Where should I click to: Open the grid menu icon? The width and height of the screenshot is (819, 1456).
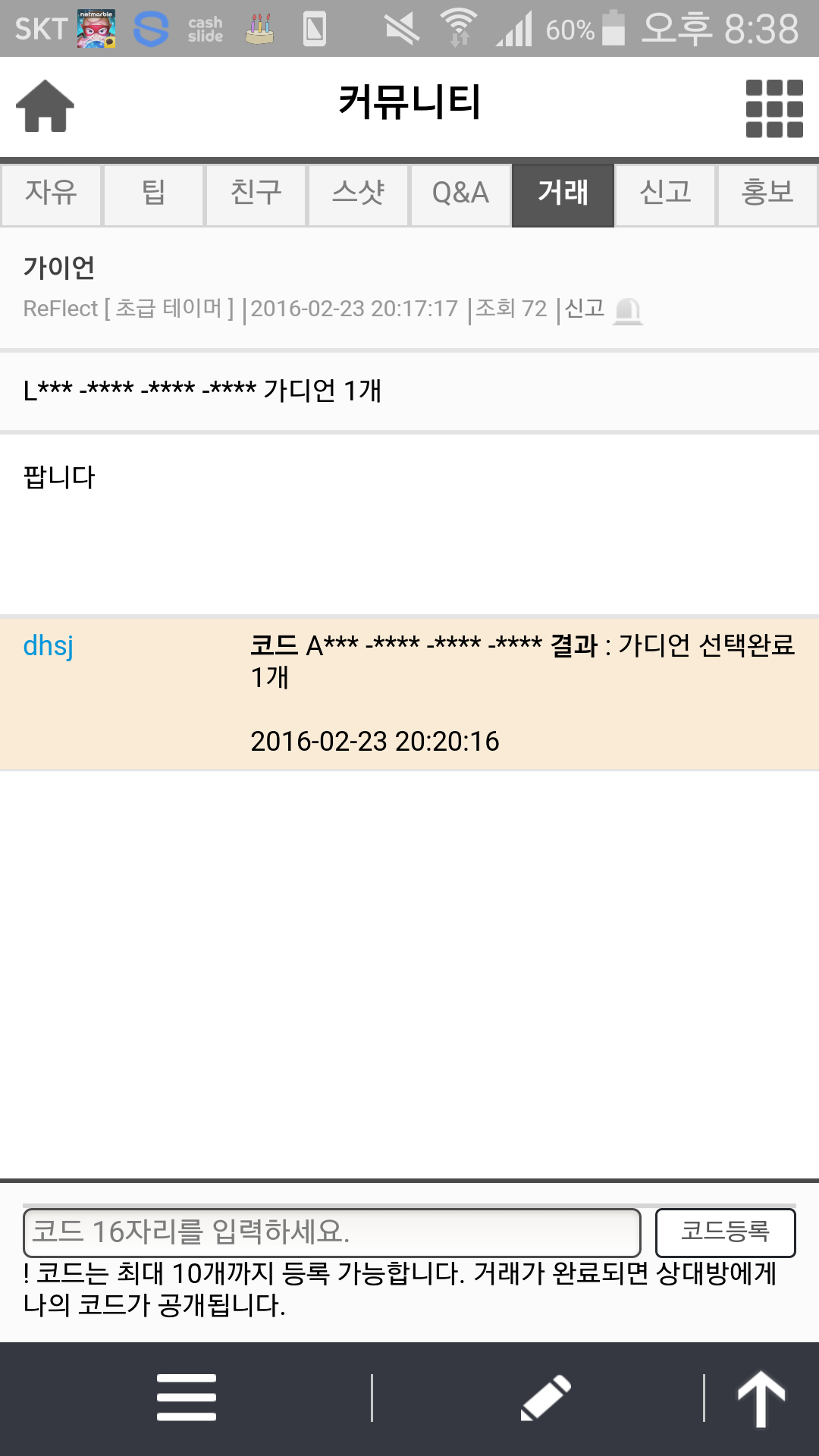click(774, 108)
